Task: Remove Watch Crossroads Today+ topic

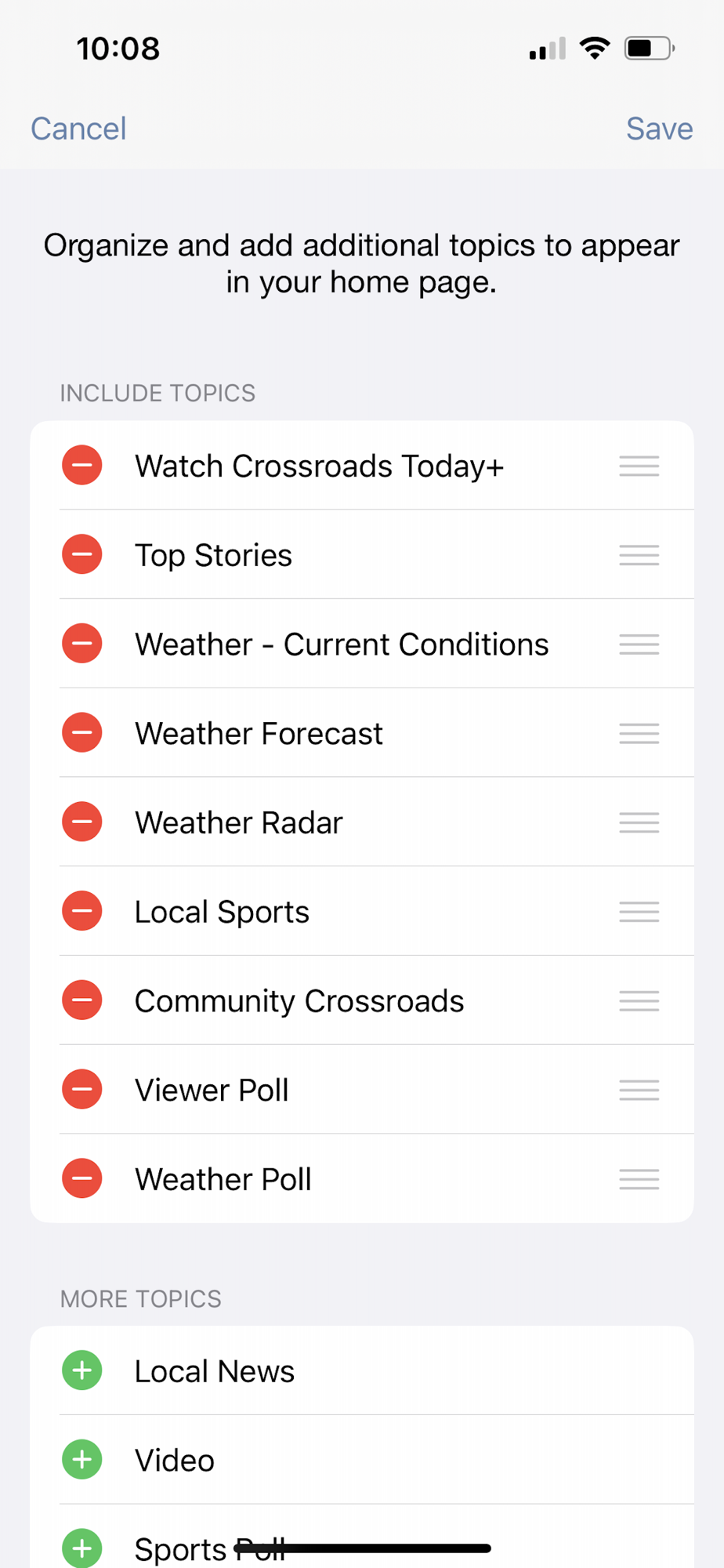Action: (x=82, y=466)
